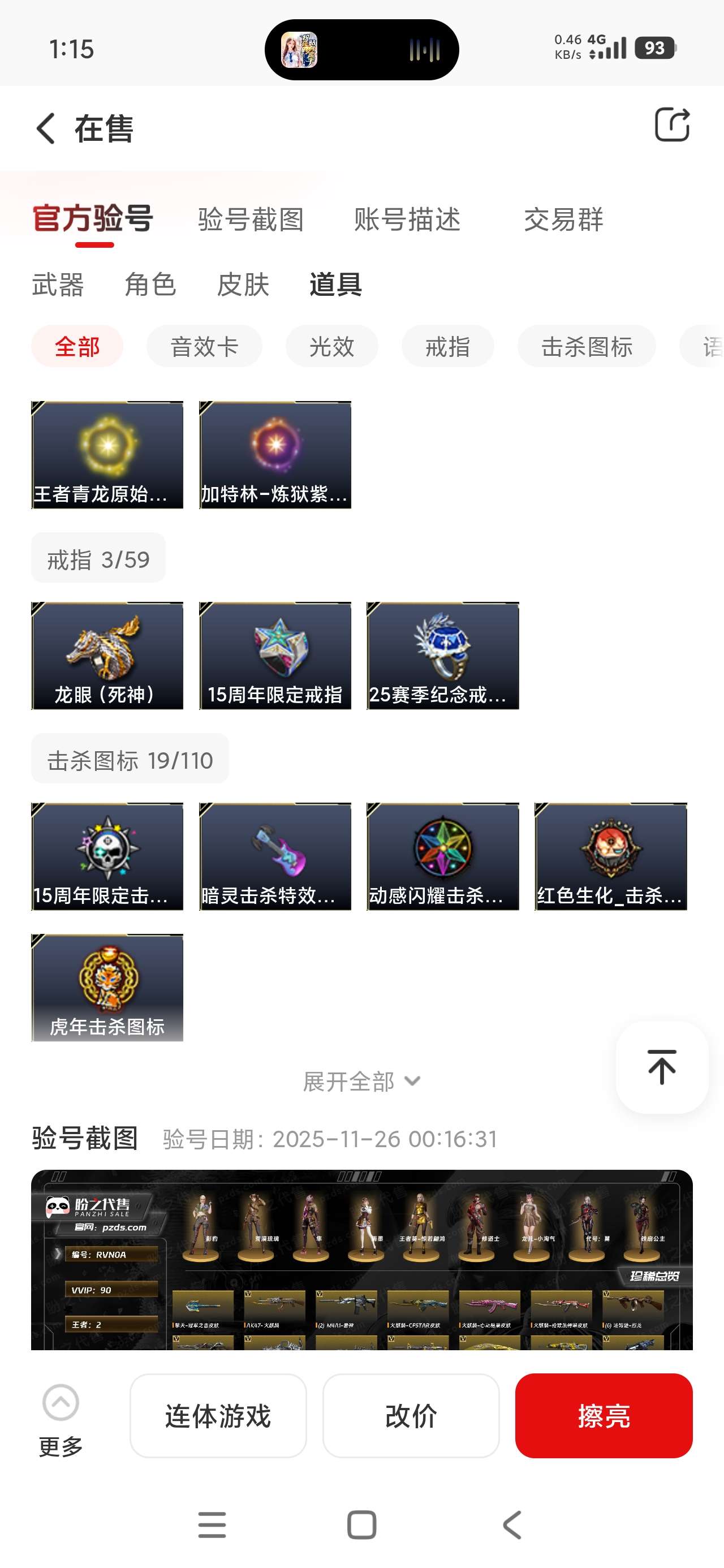This screenshot has height=1568, width=724.
Task: Tap the 连体游戏 button
Action: (x=218, y=1416)
